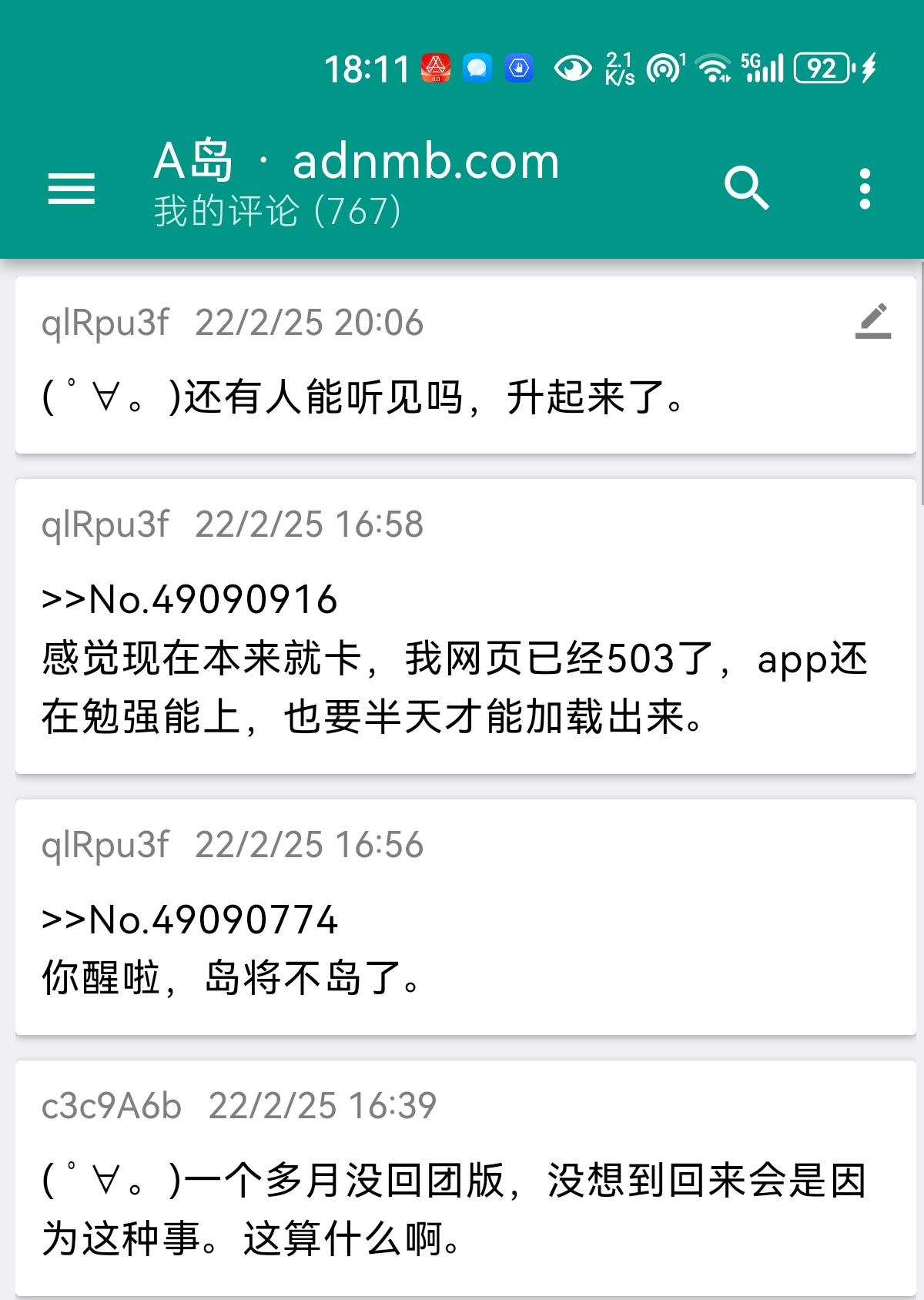Viewport: 924px width, 1300px height.
Task: Tap the edit pencil on the 20:06 comment
Action: (x=872, y=321)
